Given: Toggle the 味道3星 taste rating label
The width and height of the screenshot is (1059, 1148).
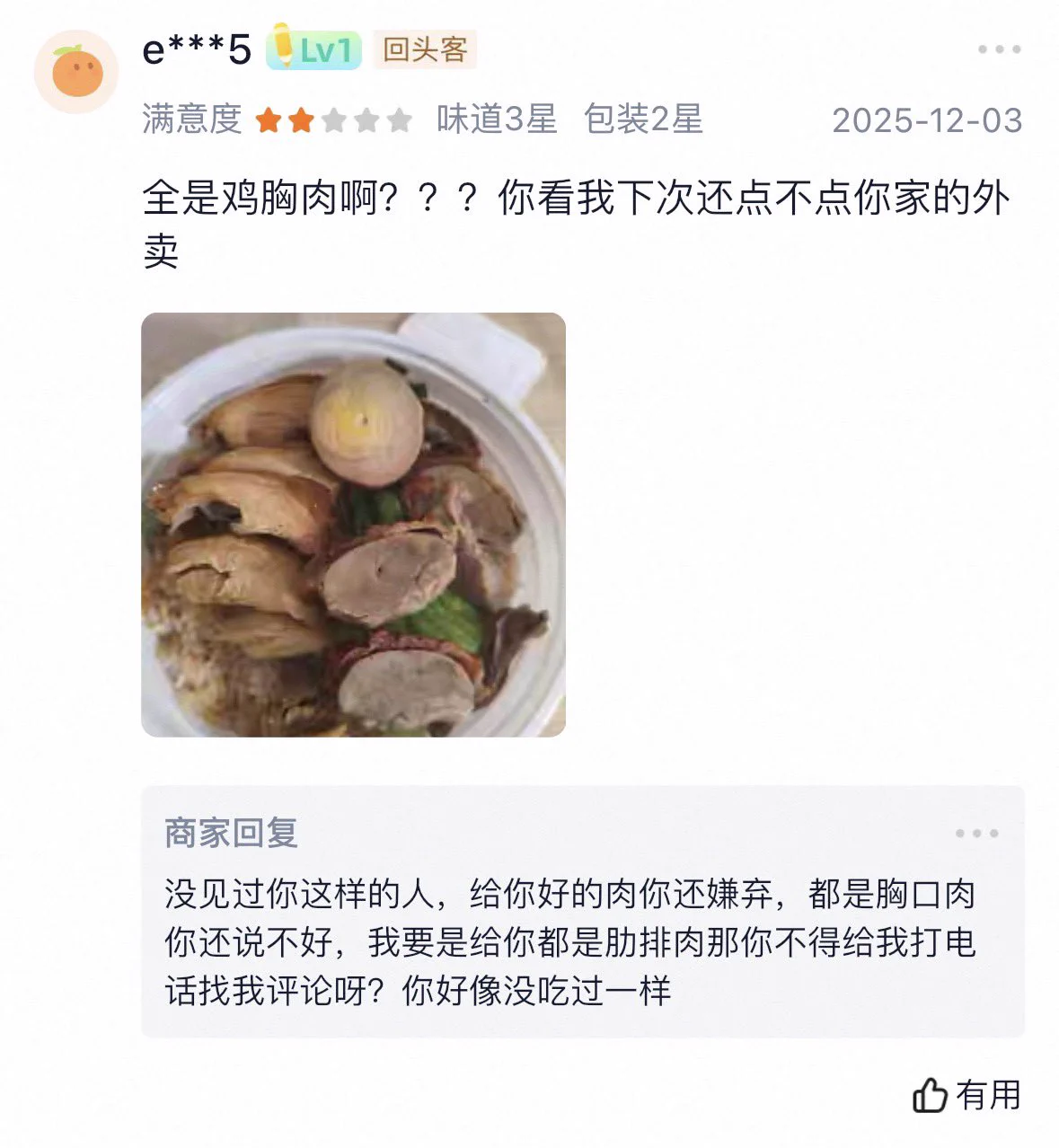Looking at the screenshot, I should click(x=497, y=119).
